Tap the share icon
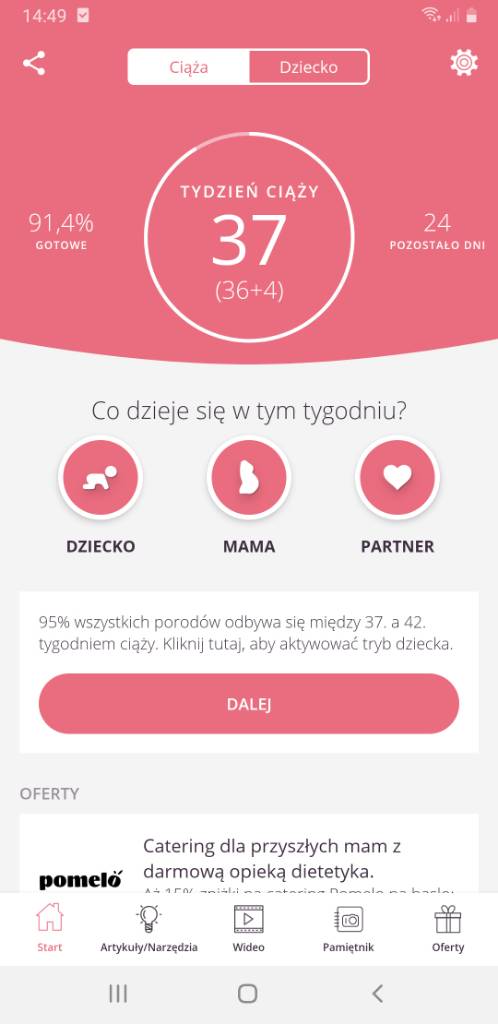 (34, 63)
